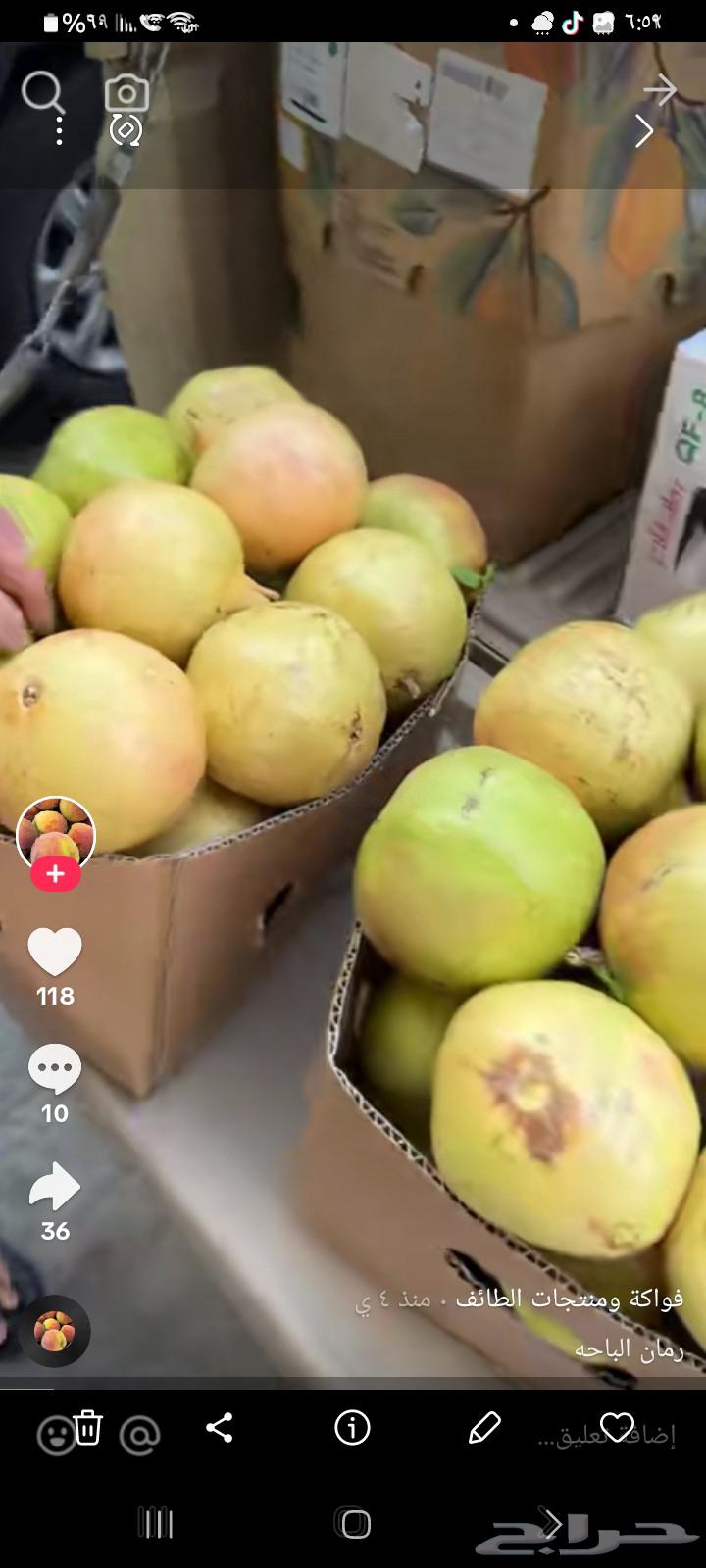Insert a mention with the @ icon

coord(139,1437)
